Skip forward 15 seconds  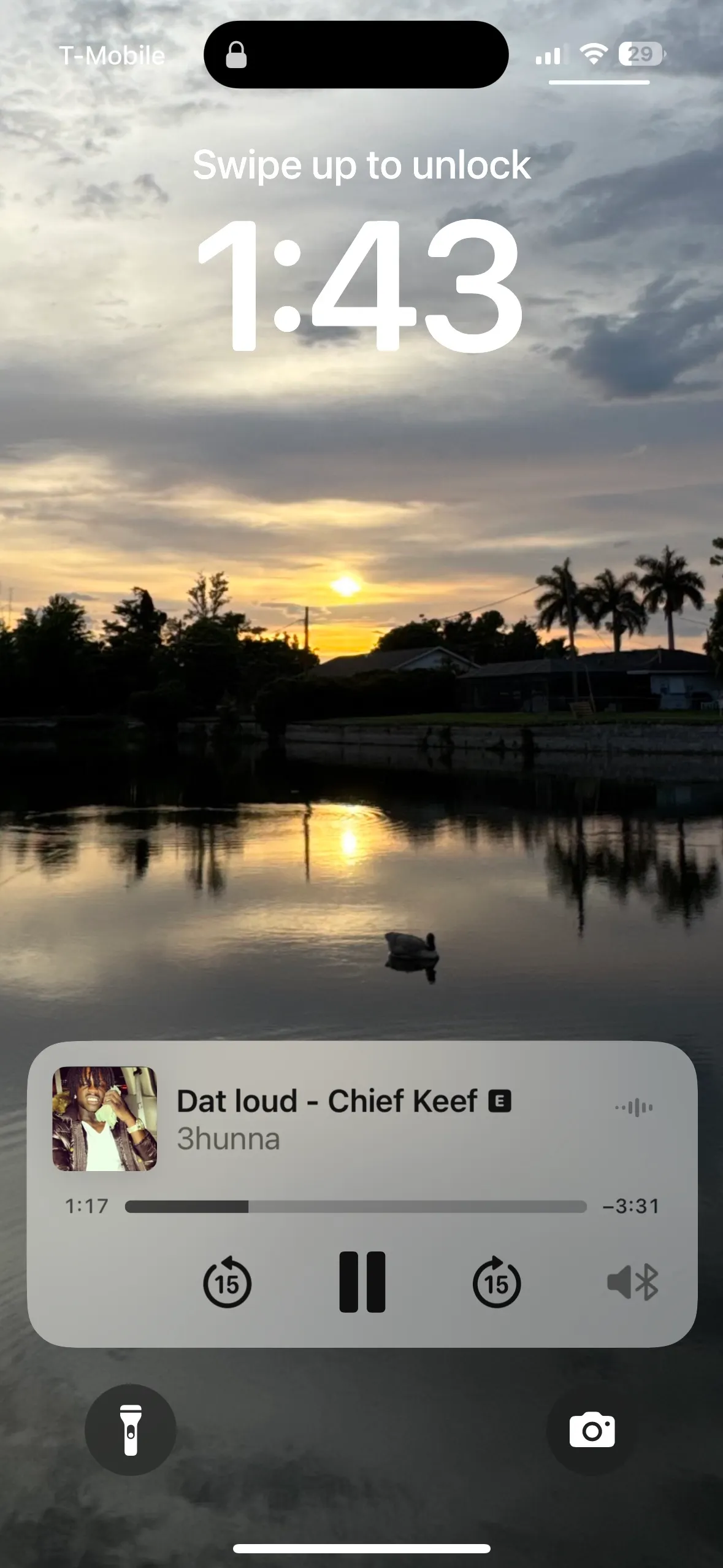pyautogui.click(x=497, y=1282)
